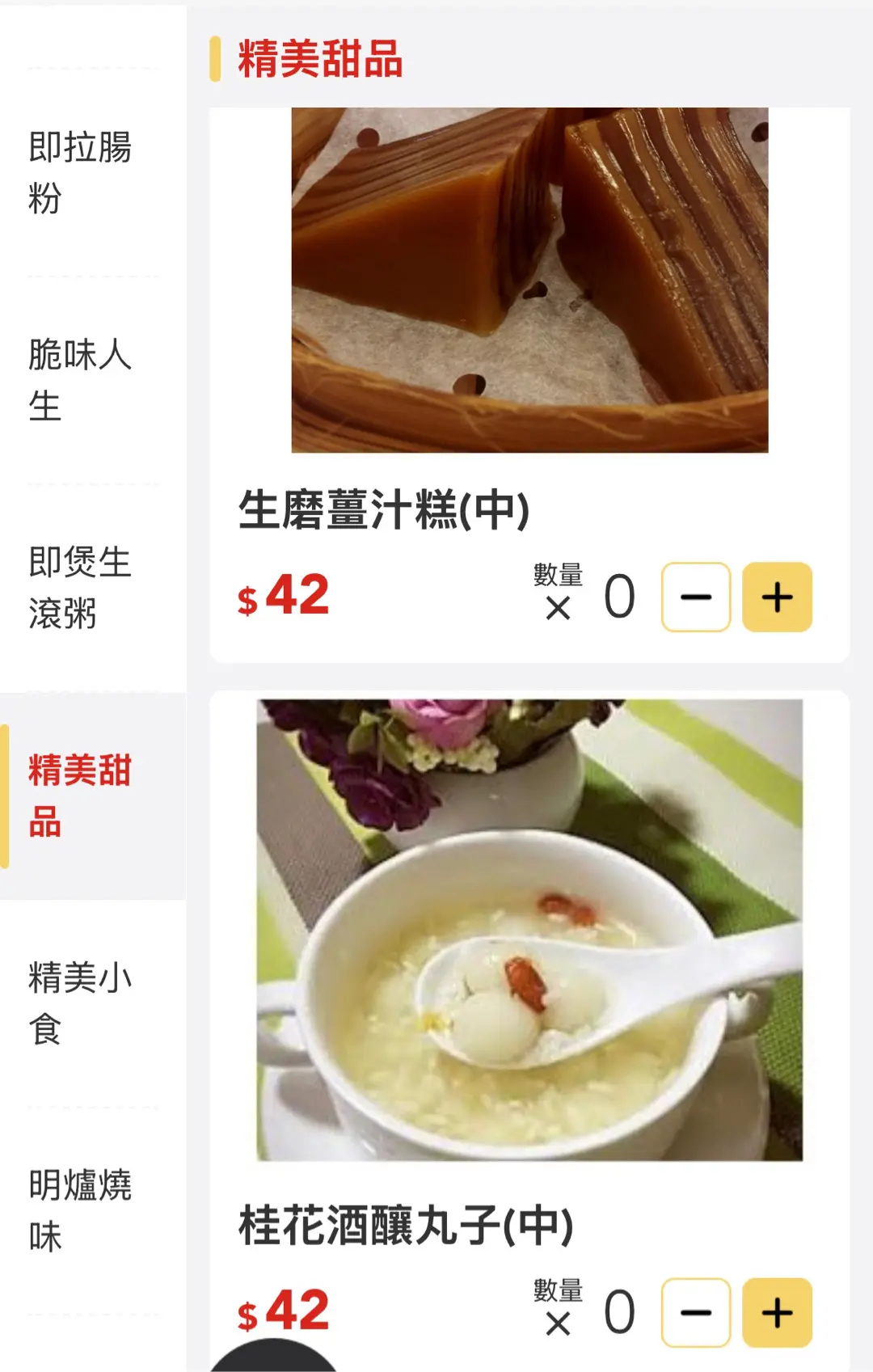Switch to 即拉腸粉 category
Viewport: 873px width, 1372px height.
[x=80, y=172]
